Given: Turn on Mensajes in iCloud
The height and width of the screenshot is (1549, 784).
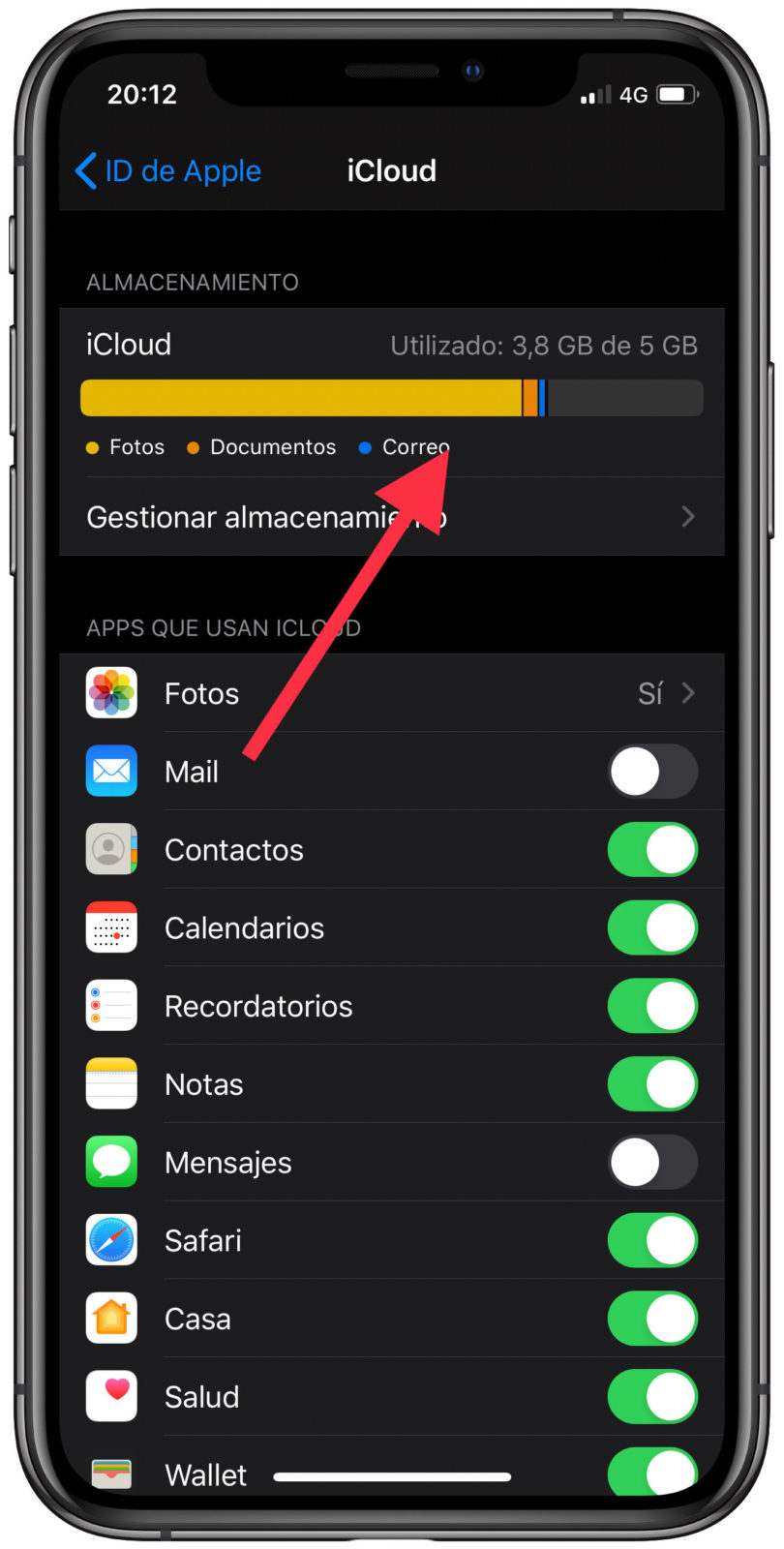Looking at the screenshot, I should pos(651,1162).
